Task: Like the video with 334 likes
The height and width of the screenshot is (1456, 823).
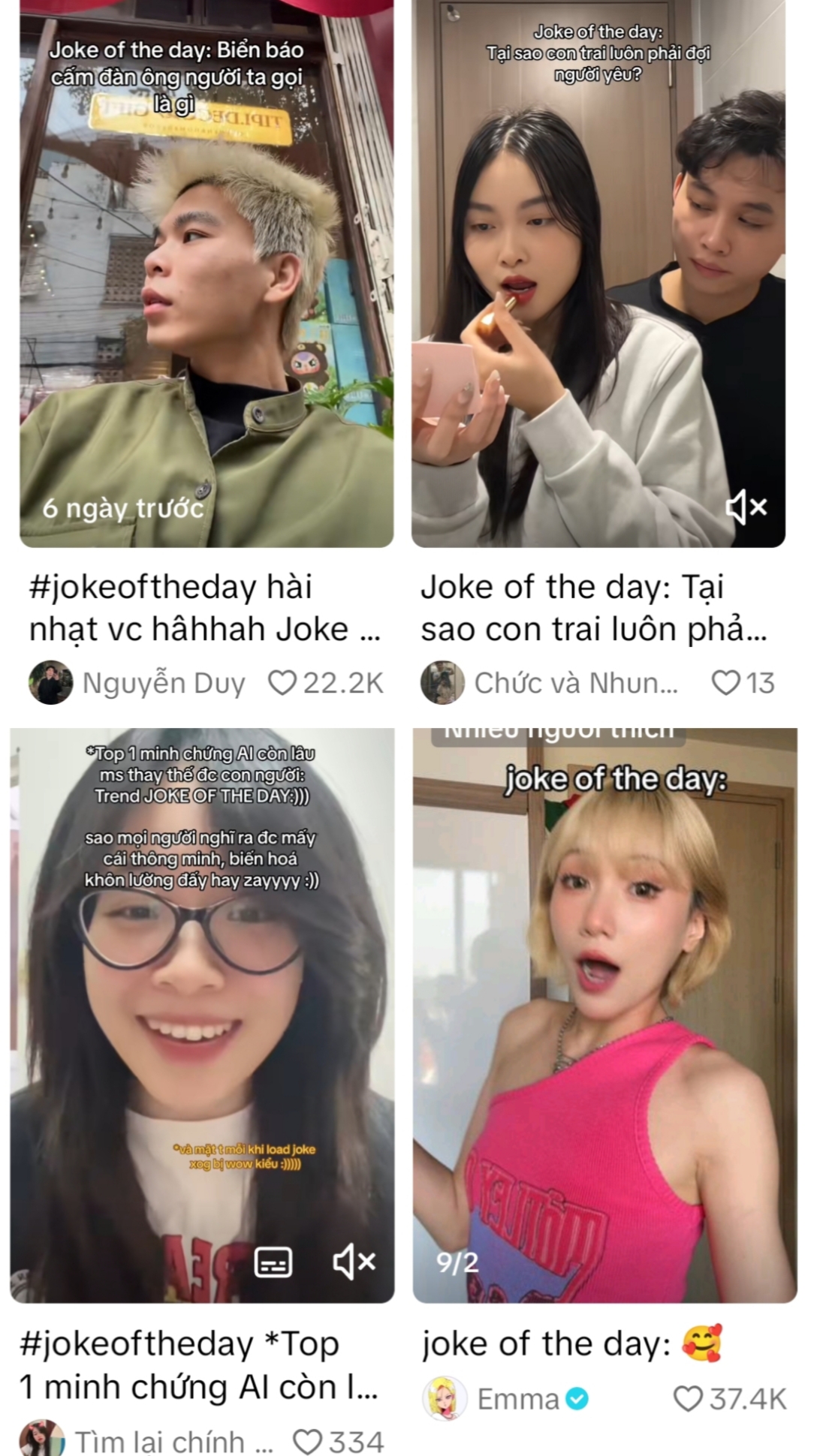Action: pyautogui.click(x=306, y=1442)
